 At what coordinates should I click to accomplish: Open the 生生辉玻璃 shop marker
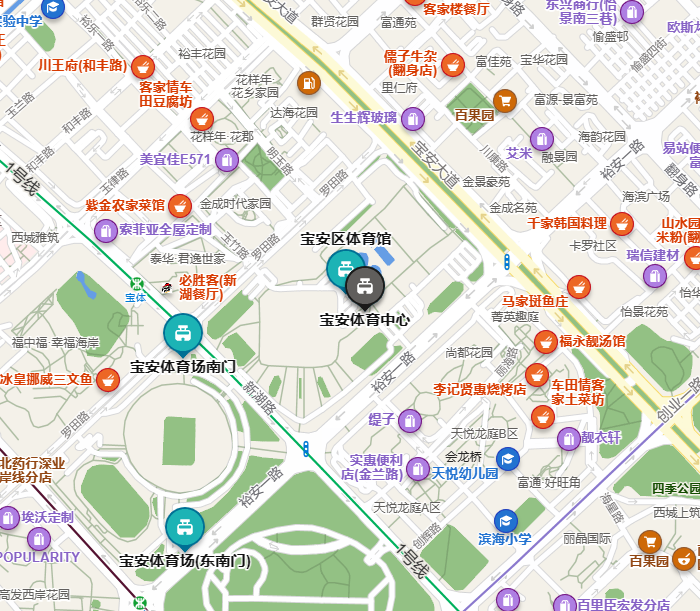pos(413,118)
